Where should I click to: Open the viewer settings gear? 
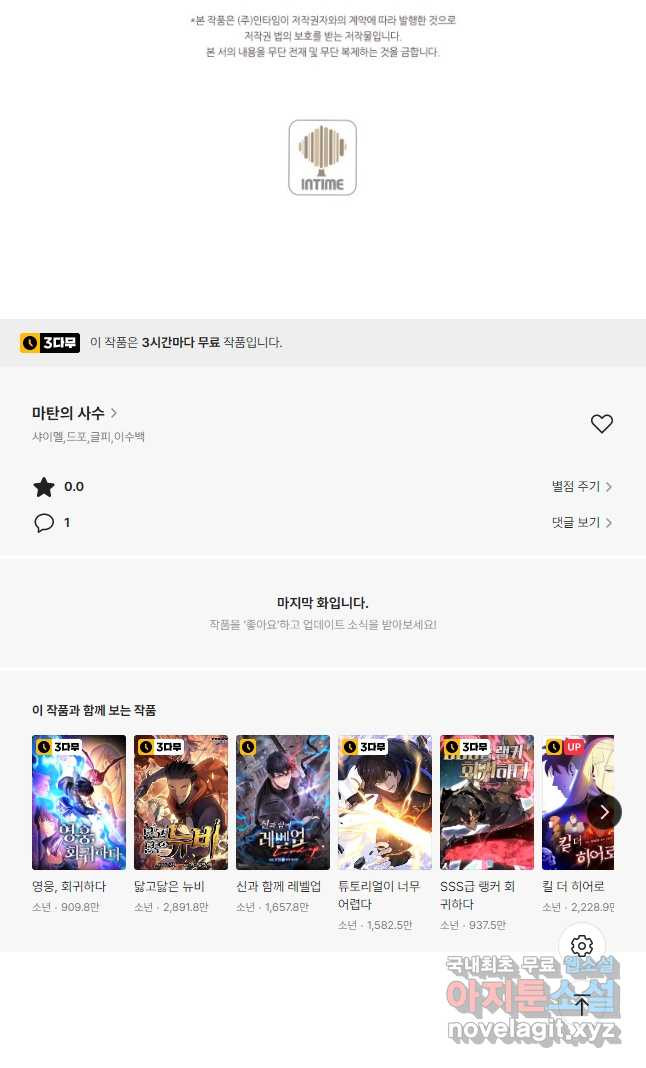tap(582, 946)
